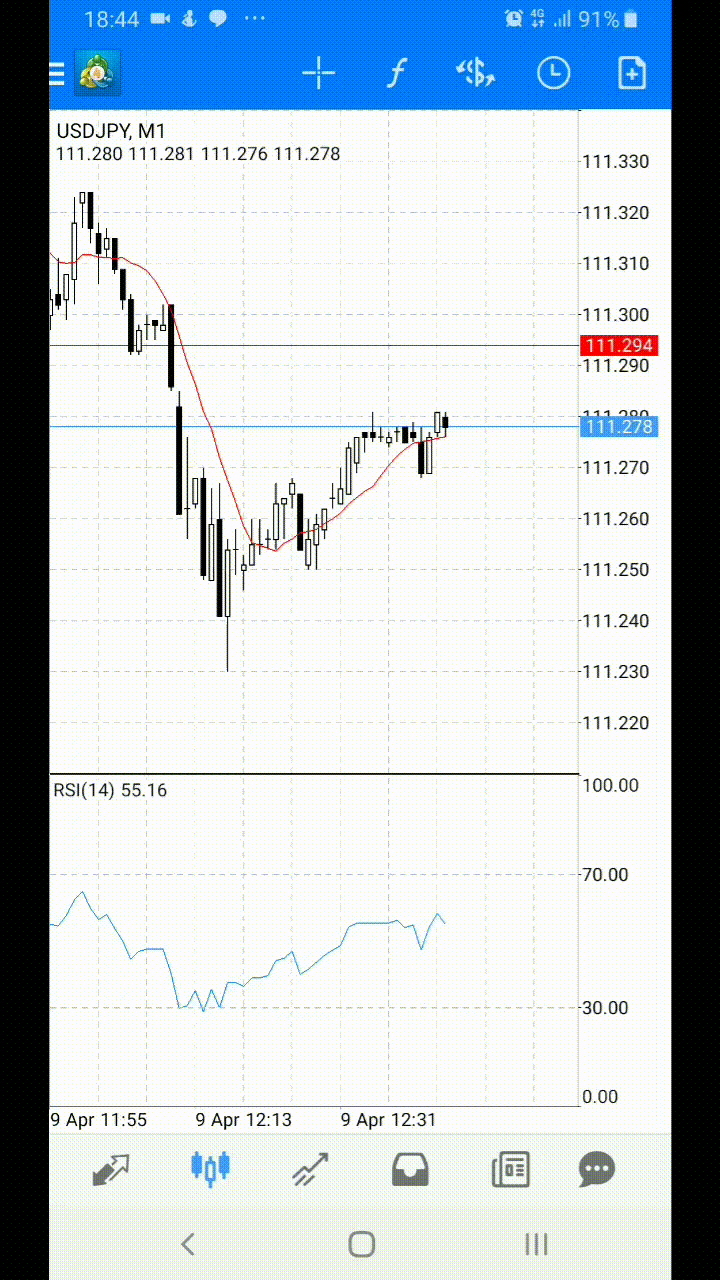720x1280 pixels.
Task: Enable the crosshair cursor tool
Action: click(318, 73)
